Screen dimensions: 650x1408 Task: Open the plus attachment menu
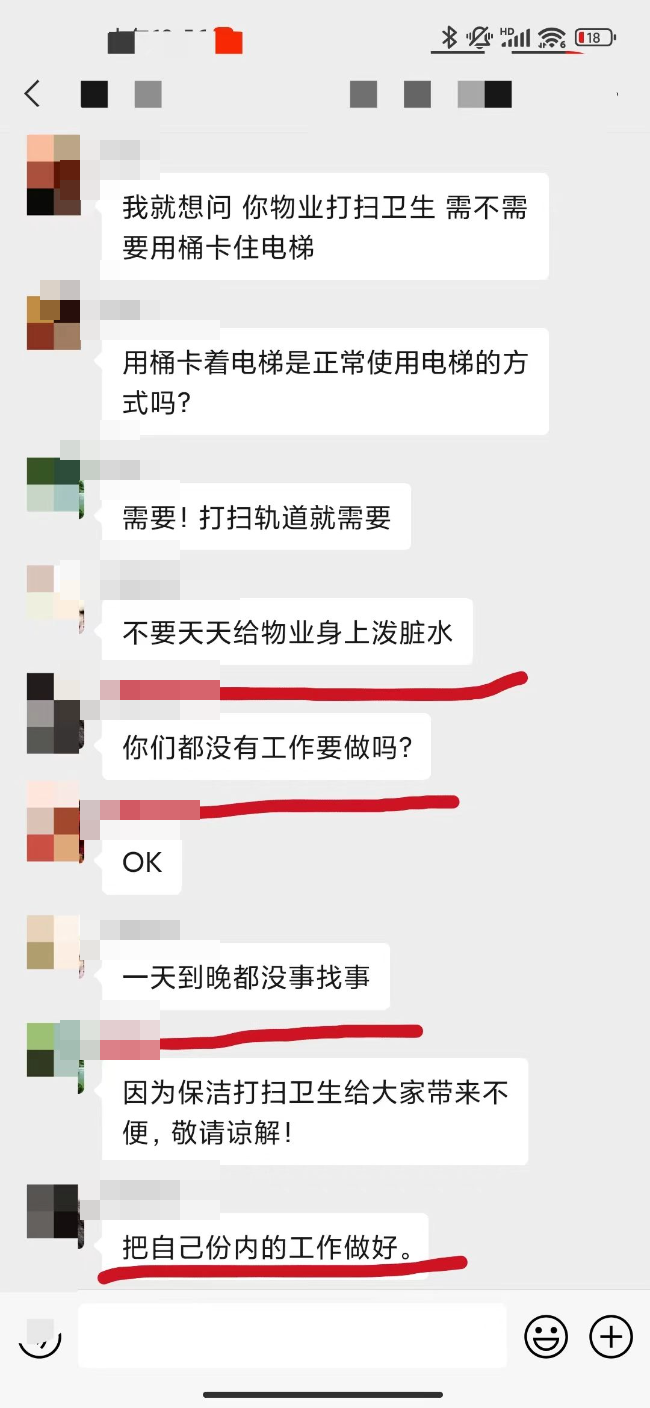coord(611,1336)
